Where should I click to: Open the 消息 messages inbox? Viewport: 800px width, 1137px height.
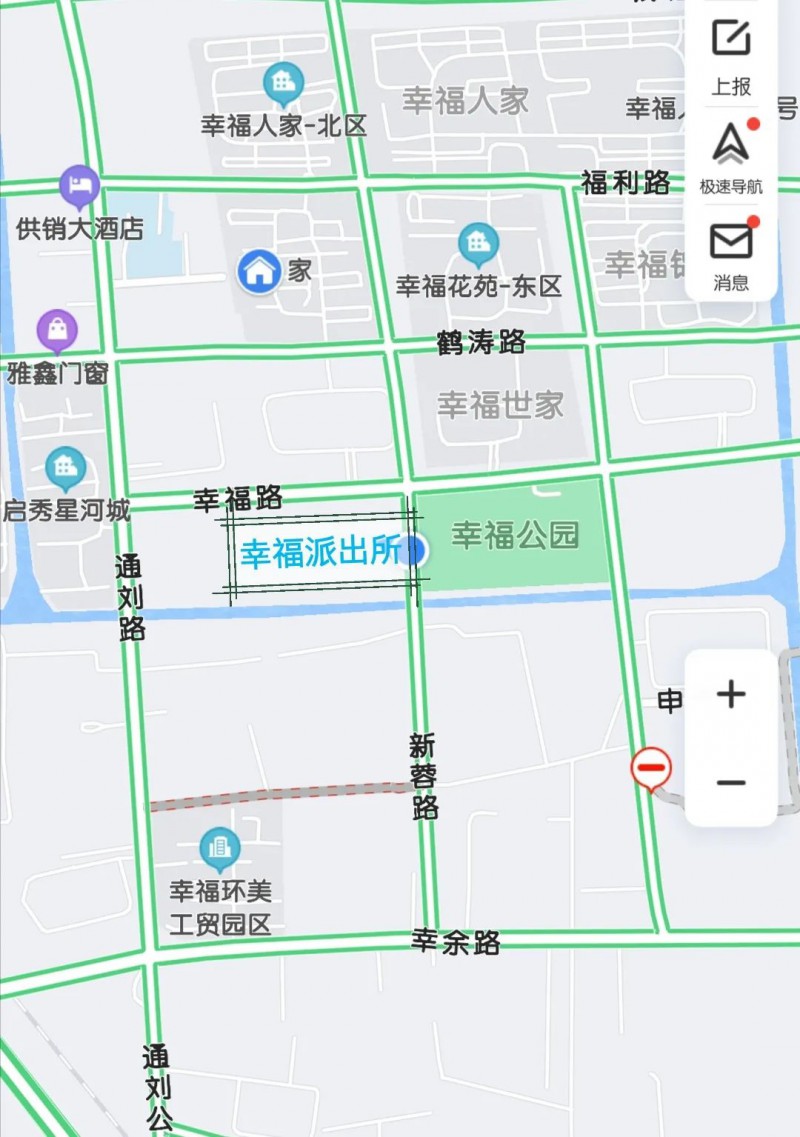(731, 253)
